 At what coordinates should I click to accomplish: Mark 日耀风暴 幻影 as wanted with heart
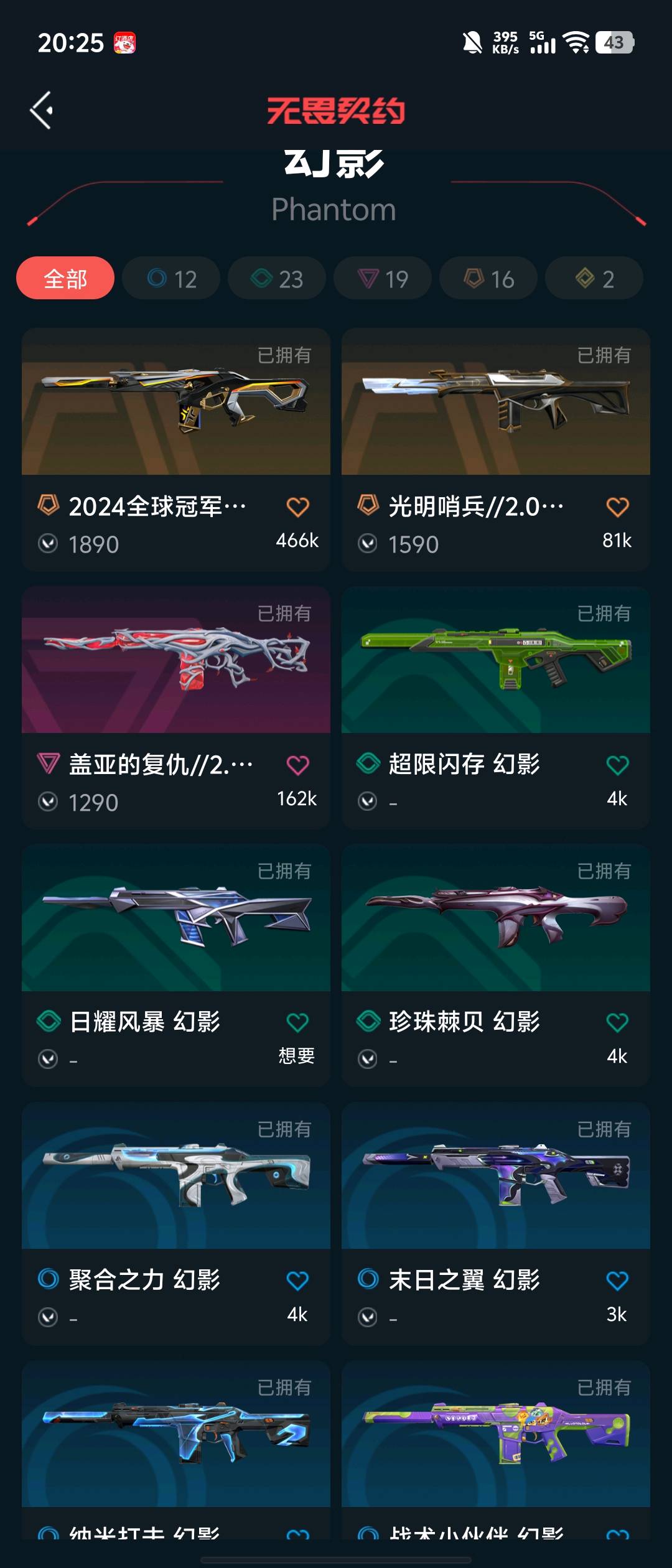coord(297,1022)
